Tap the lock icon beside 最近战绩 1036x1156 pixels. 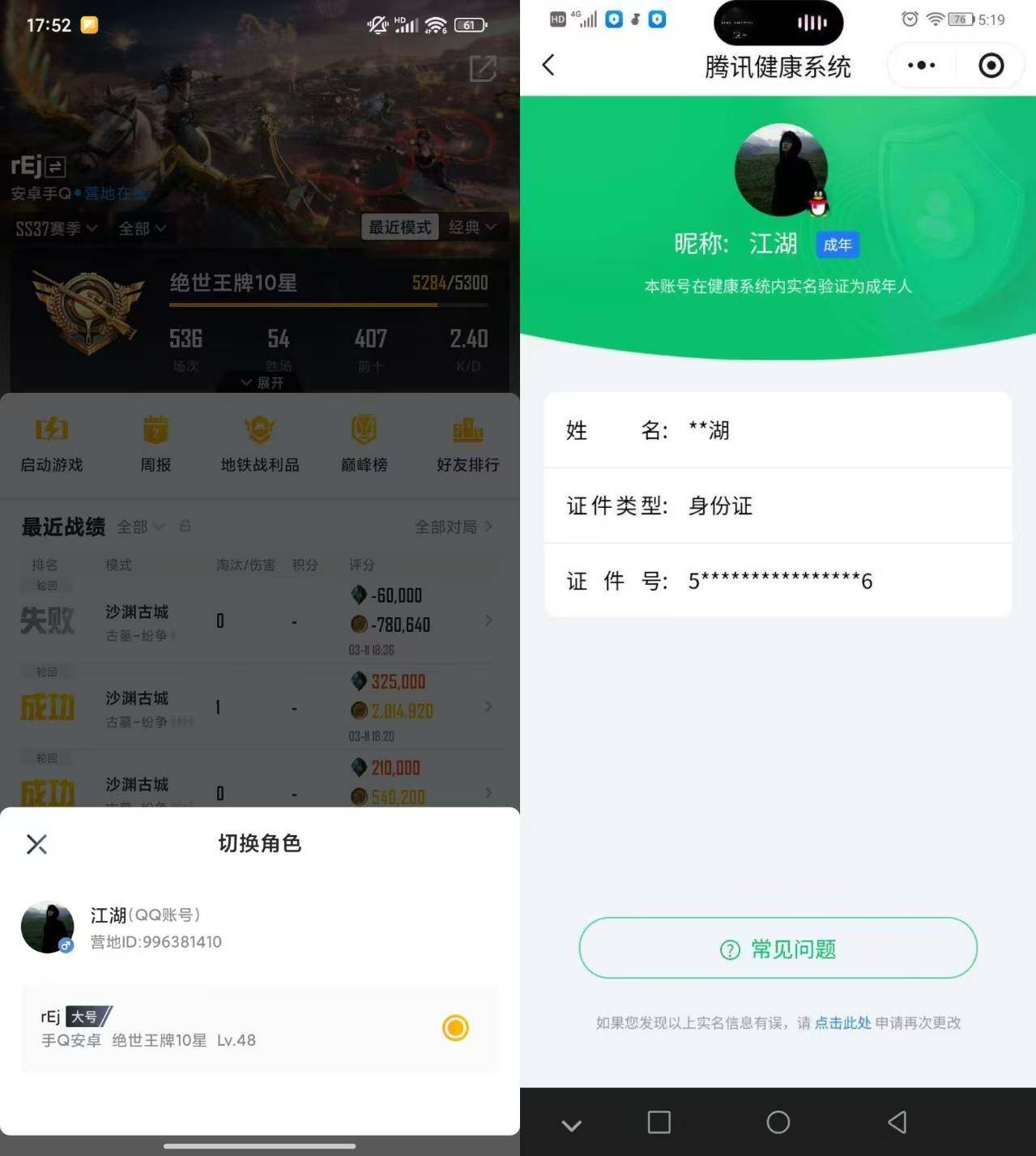(x=185, y=526)
